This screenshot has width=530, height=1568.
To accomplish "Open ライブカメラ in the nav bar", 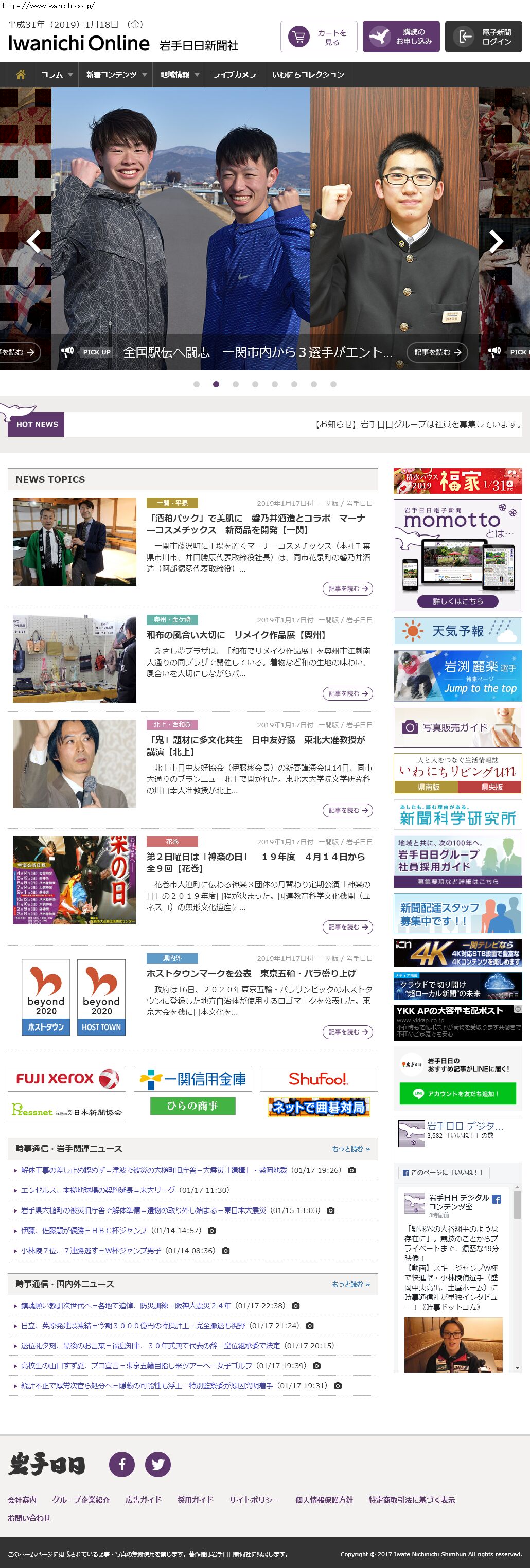I will click(235, 74).
